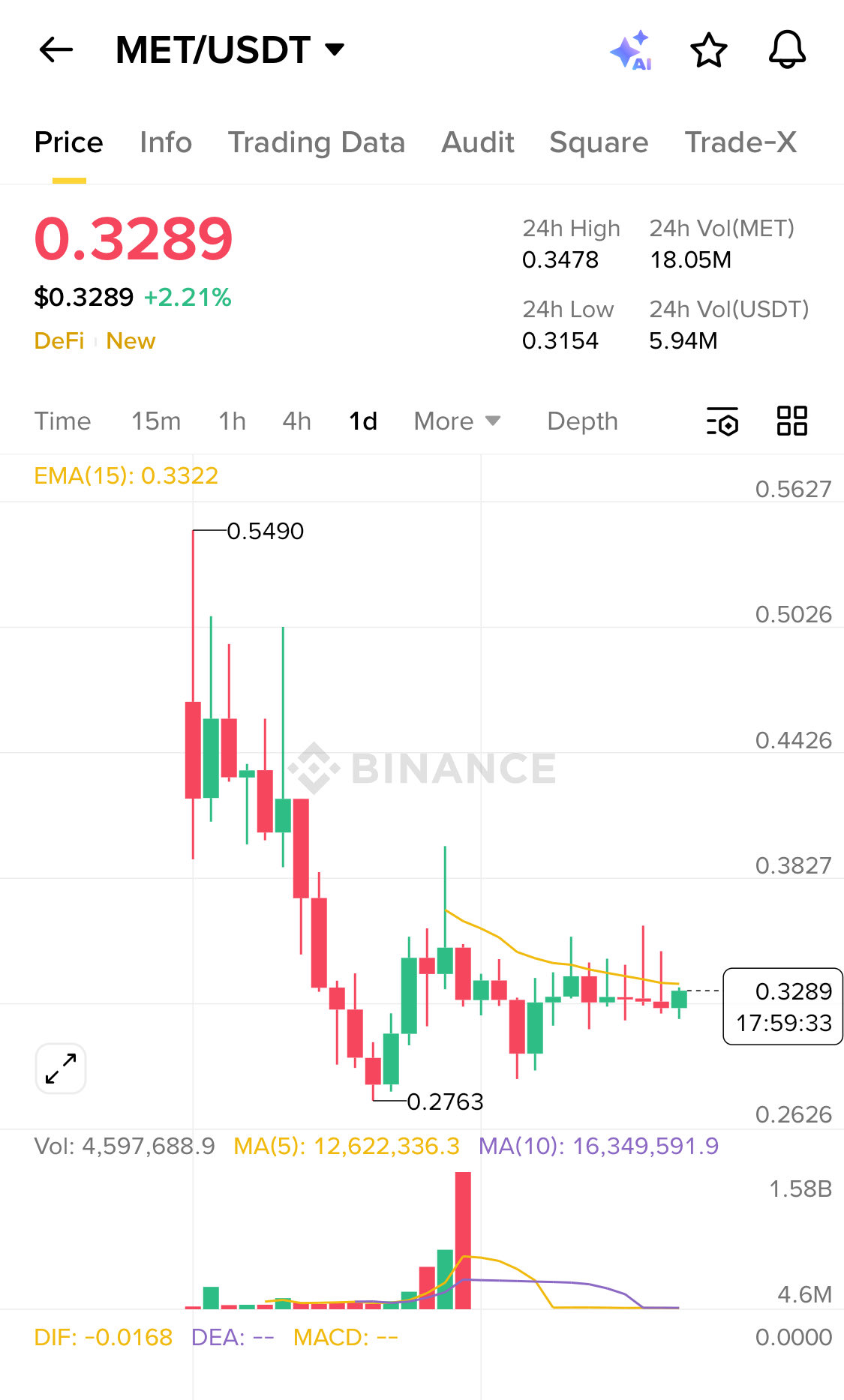This screenshot has height=1400, width=844.
Task: Select the 15m chart interval
Action: click(x=156, y=421)
